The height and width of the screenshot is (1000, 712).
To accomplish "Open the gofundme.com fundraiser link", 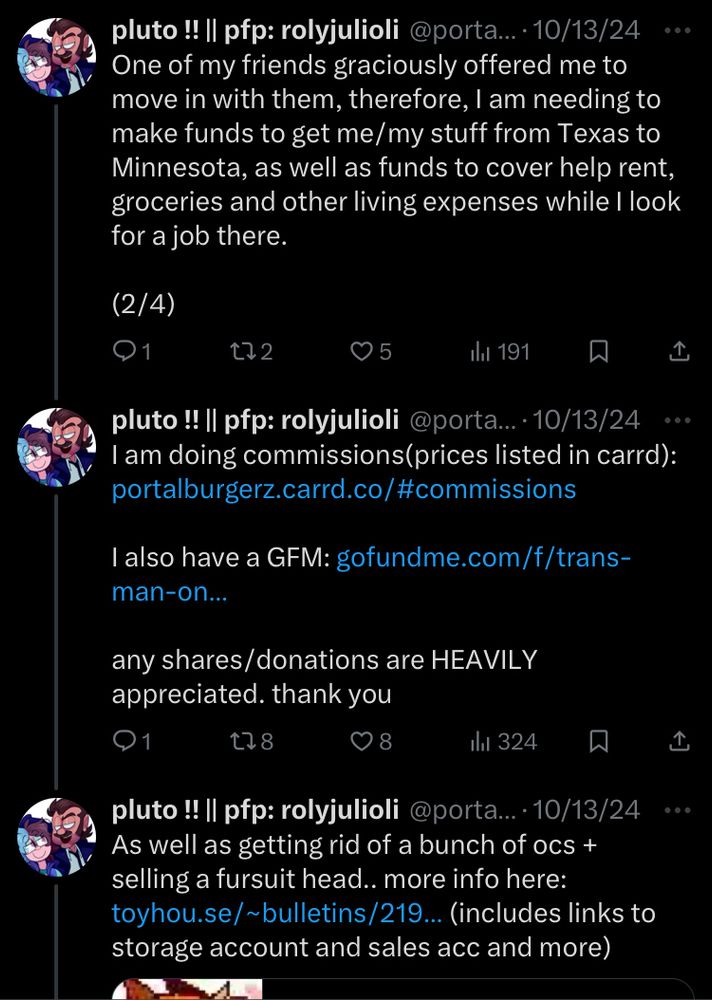I will 483,558.
